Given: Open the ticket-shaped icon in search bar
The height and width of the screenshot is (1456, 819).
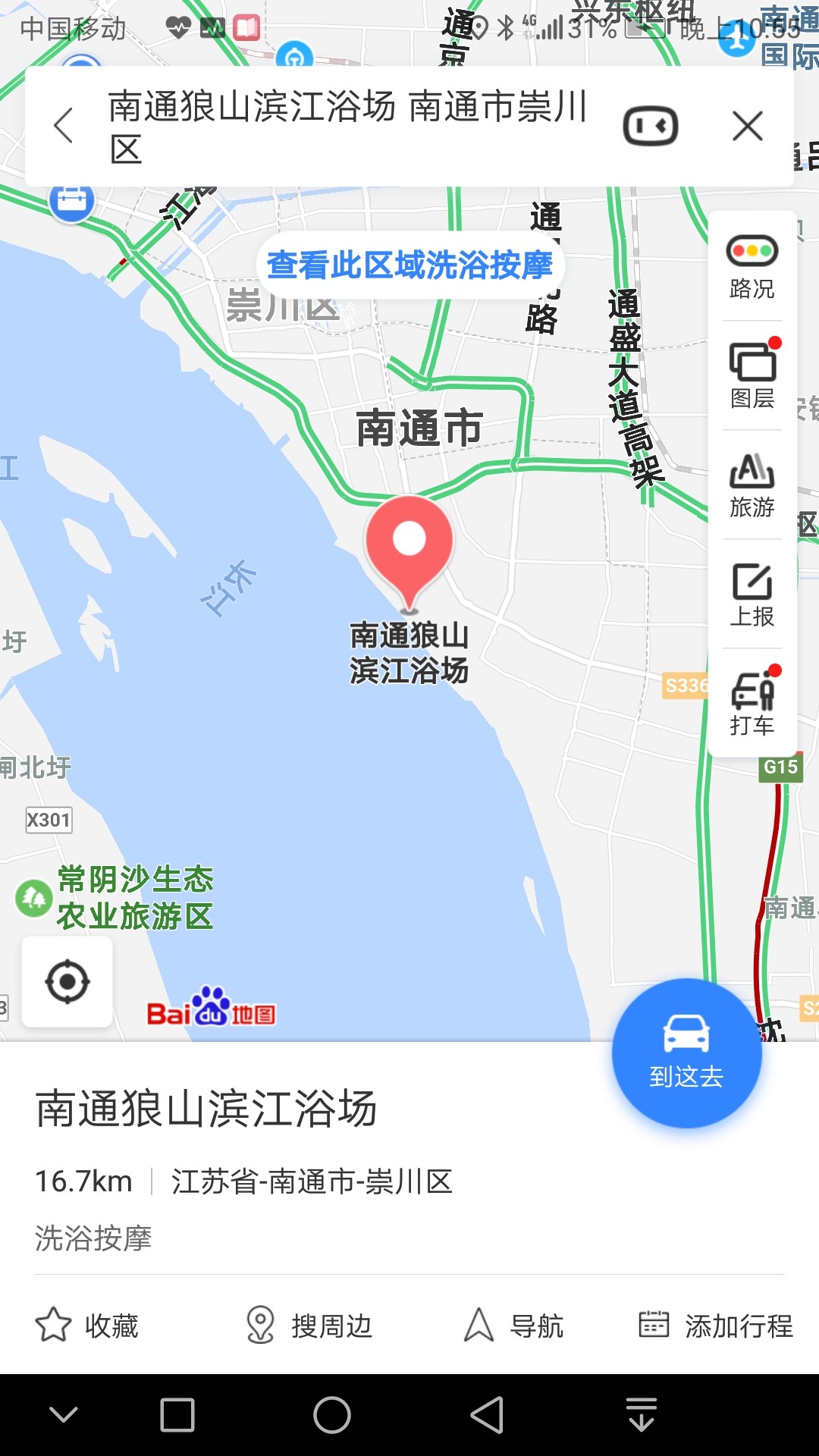Looking at the screenshot, I should pyautogui.click(x=650, y=126).
